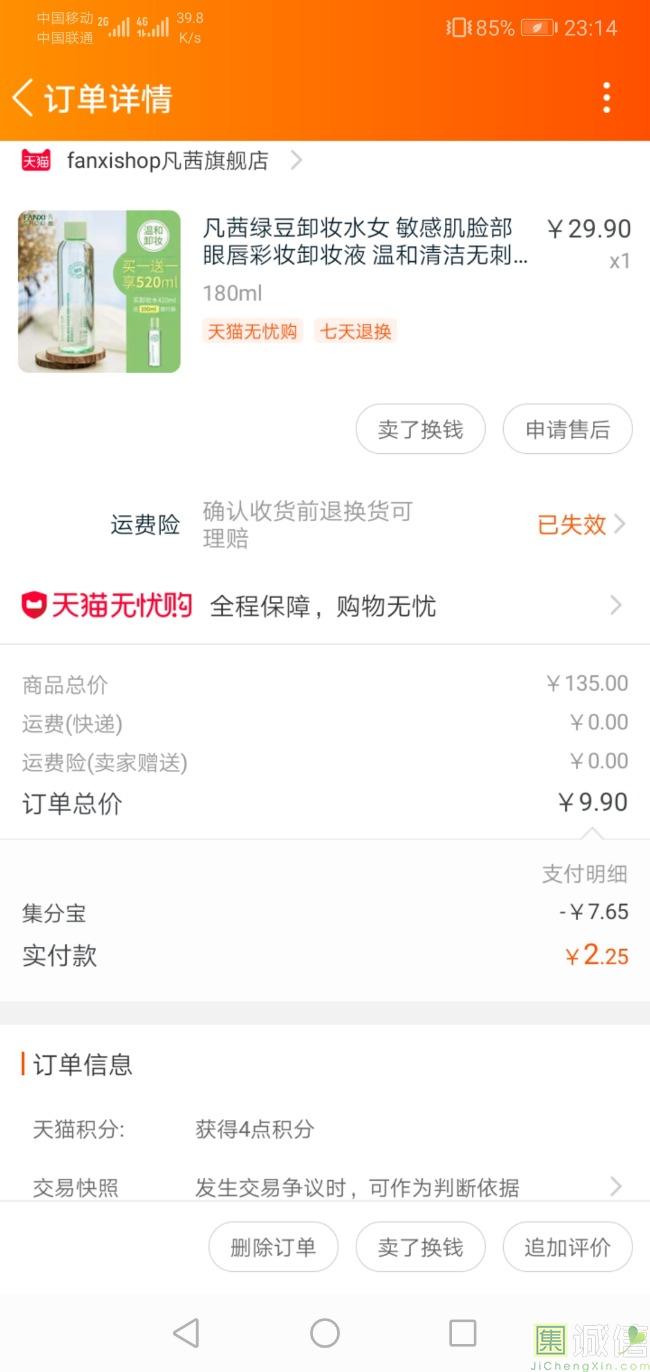The image size is (650, 1372).
Task: Tap the system home button
Action: (x=325, y=1333)
